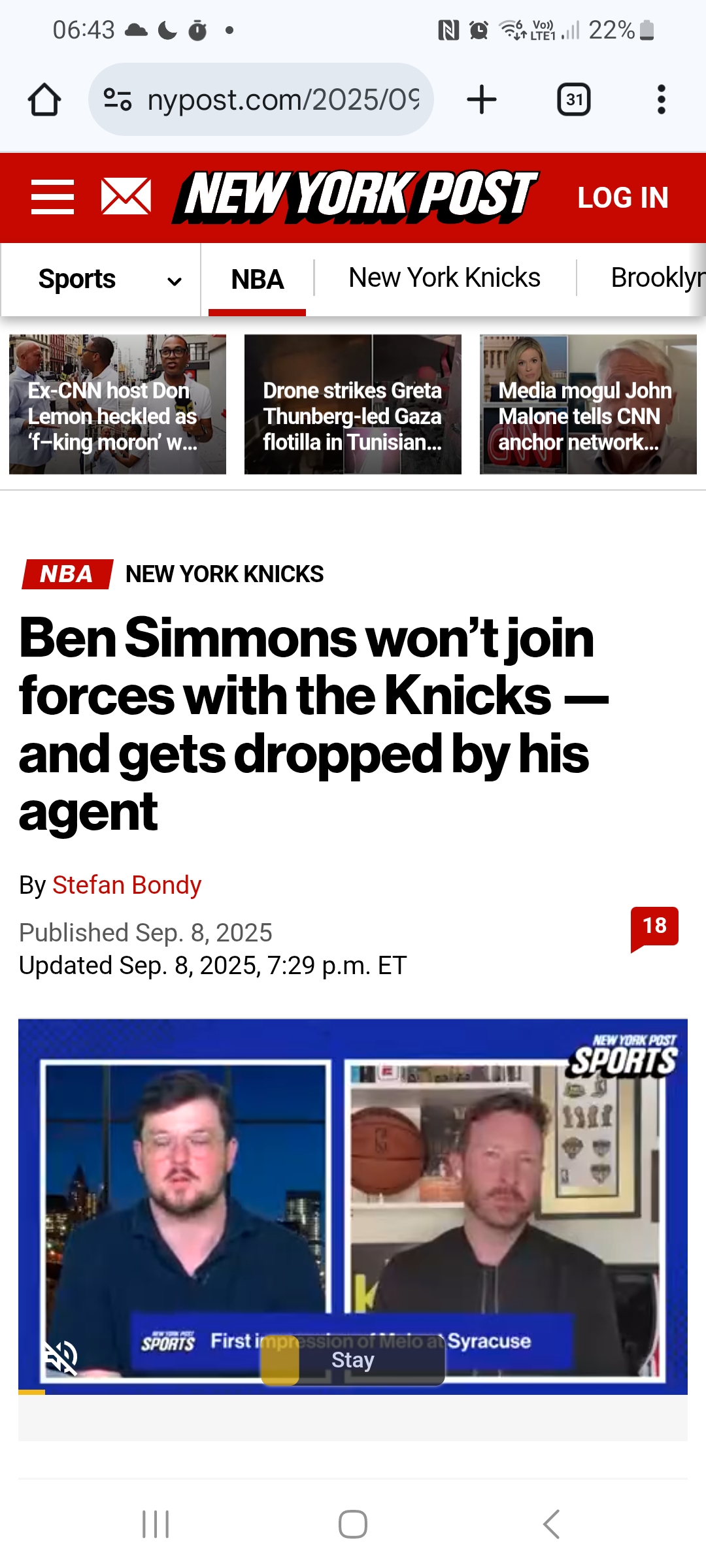Open the John Malone CNN story card
Viewport: 706px width, 1568px height.
pos(588,404)
